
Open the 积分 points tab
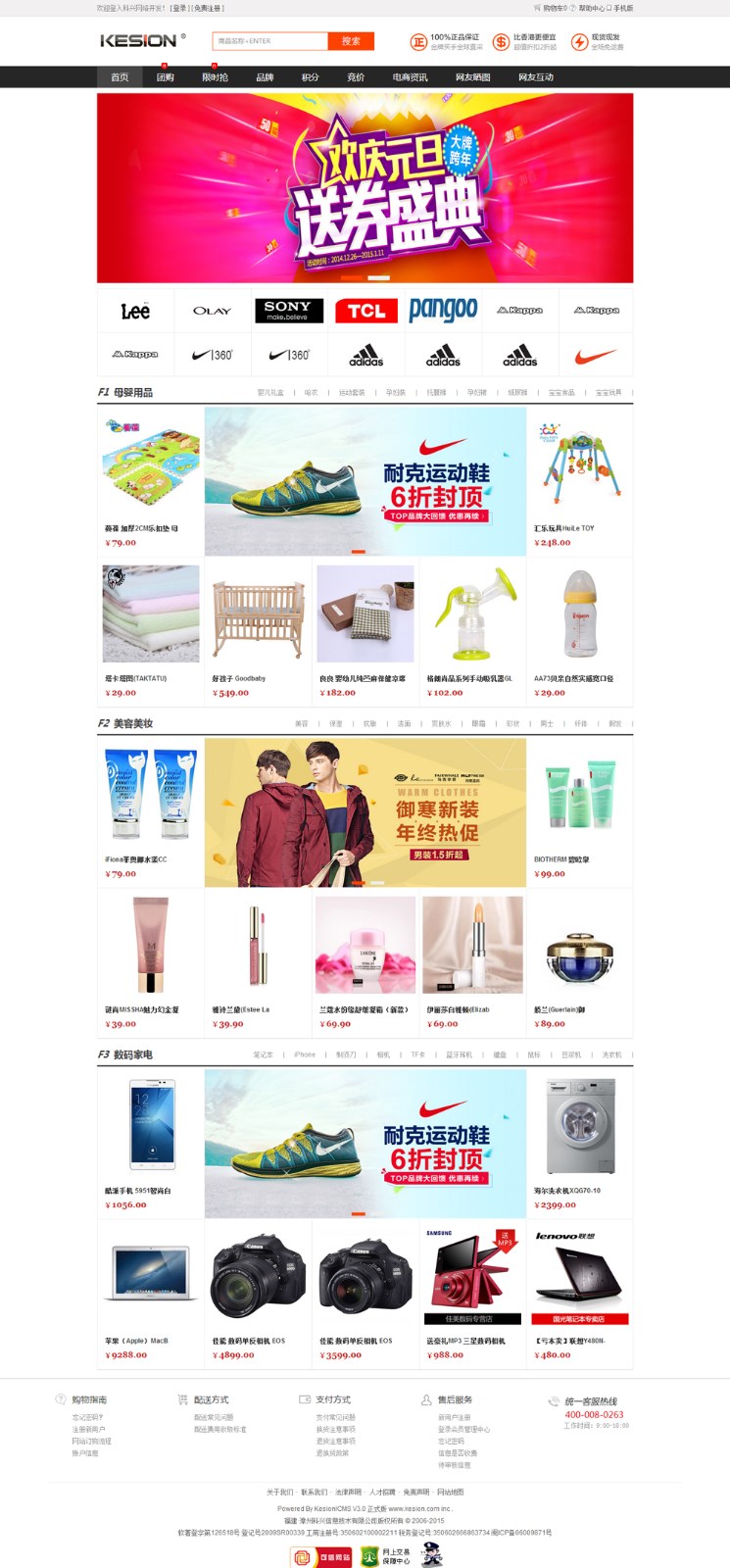point(310,77)
